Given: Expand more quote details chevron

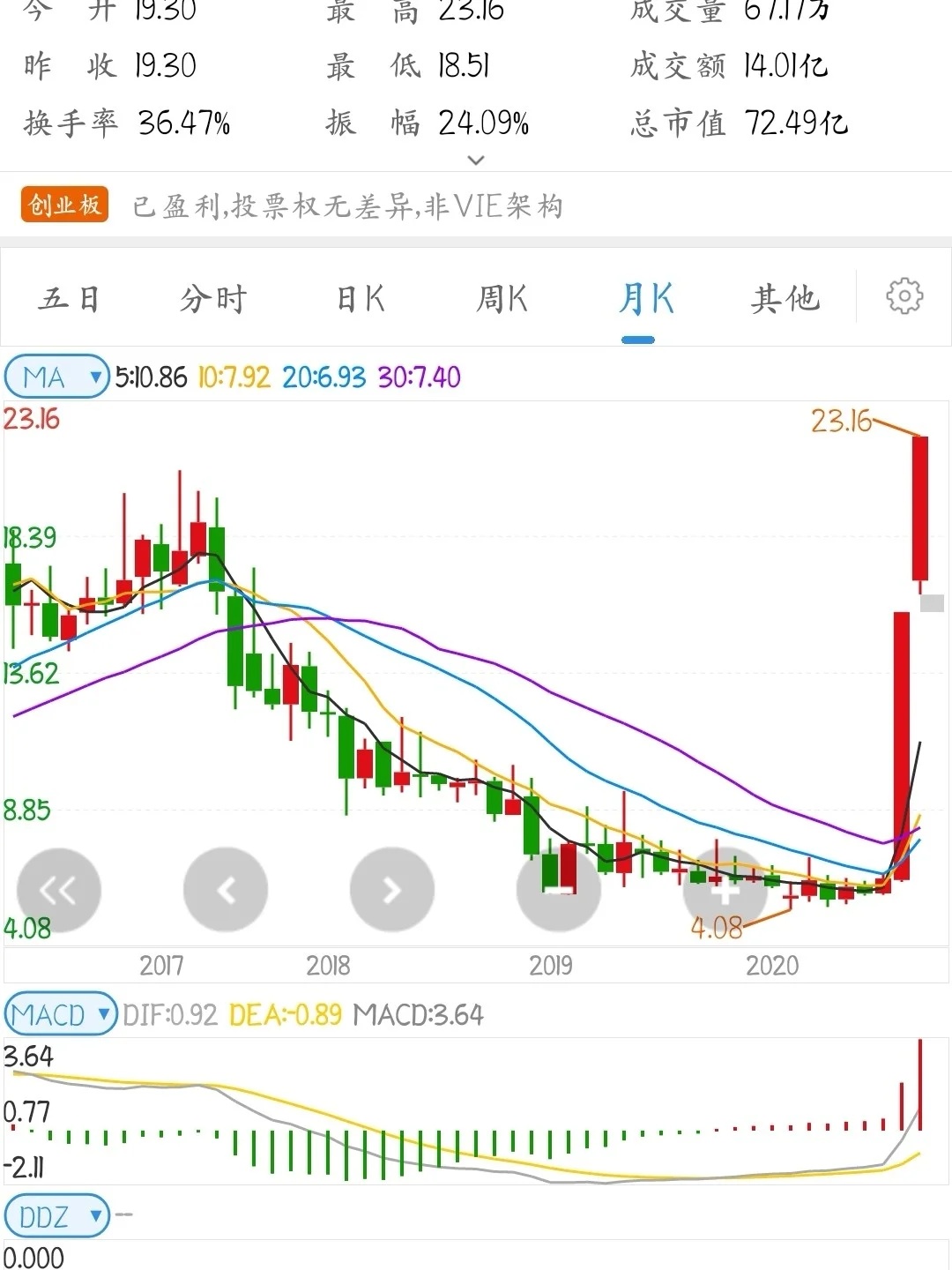Looking at the screenshot, I should pos(476,161).
